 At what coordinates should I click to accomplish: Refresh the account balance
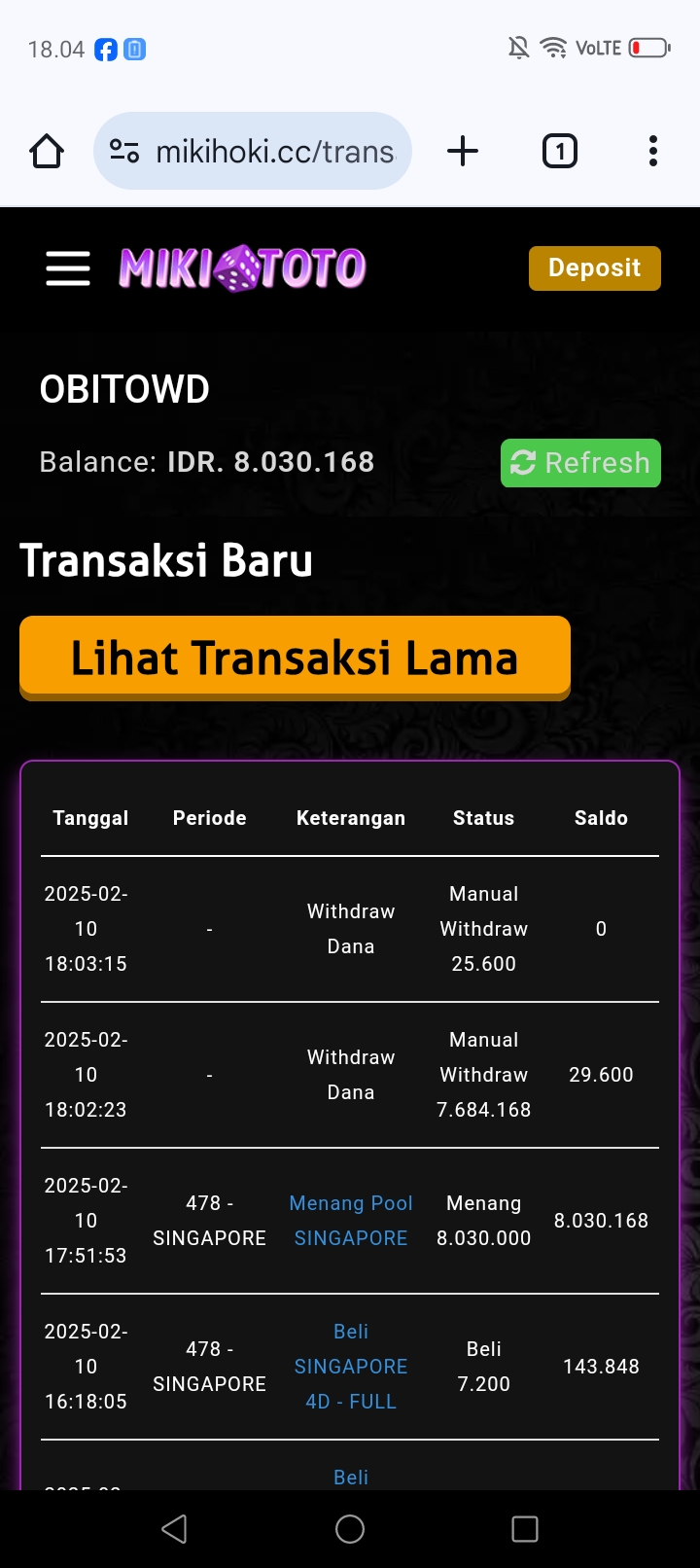point(580,463)
